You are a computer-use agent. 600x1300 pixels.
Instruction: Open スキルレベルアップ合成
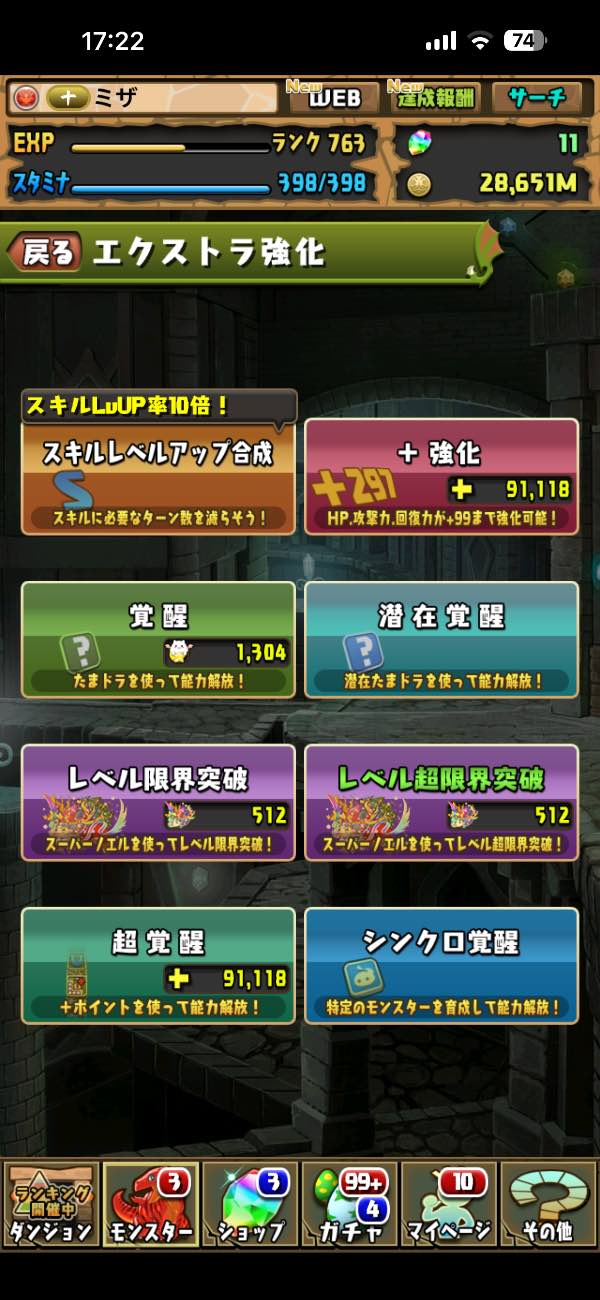point(158,477)
